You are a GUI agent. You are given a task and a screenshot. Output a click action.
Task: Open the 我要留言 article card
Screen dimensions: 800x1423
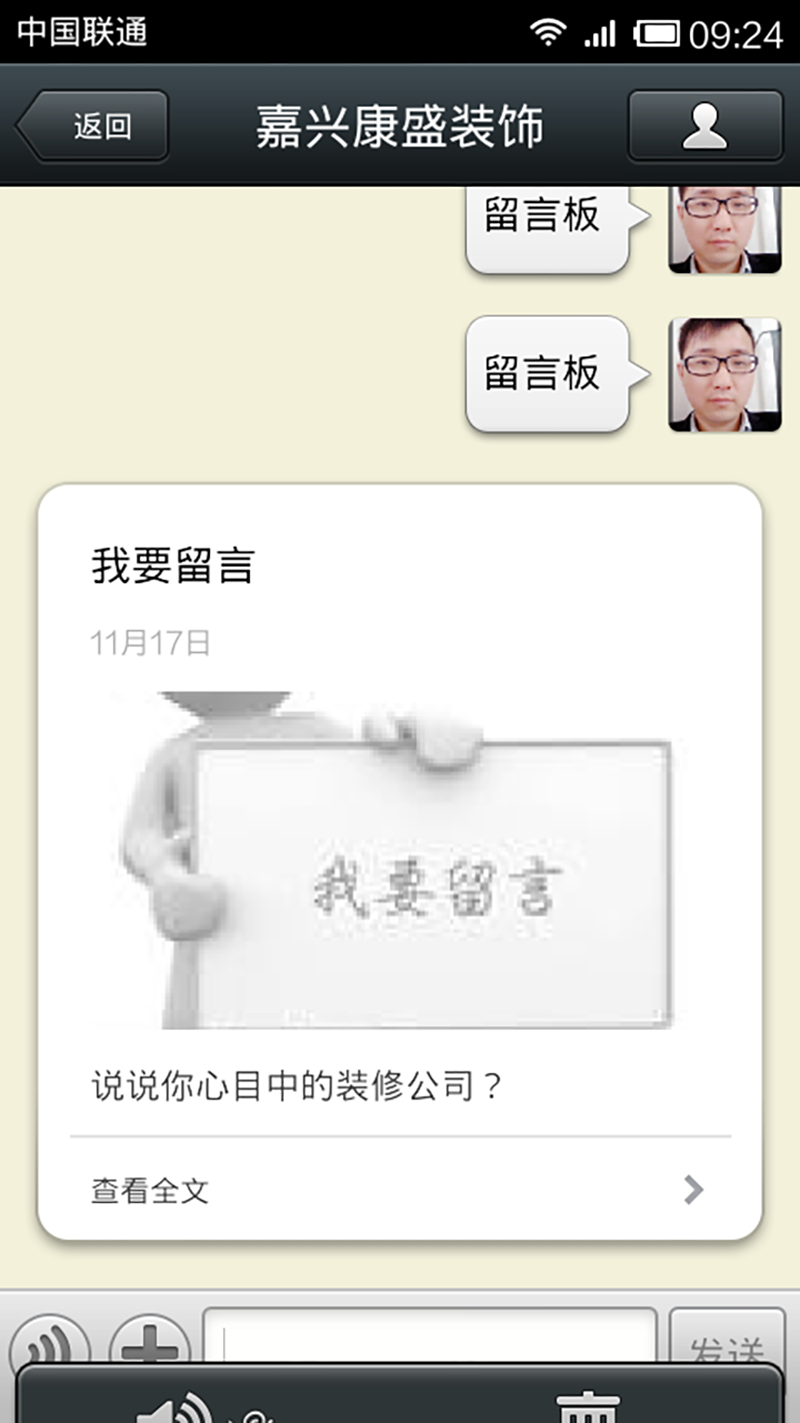400,820
